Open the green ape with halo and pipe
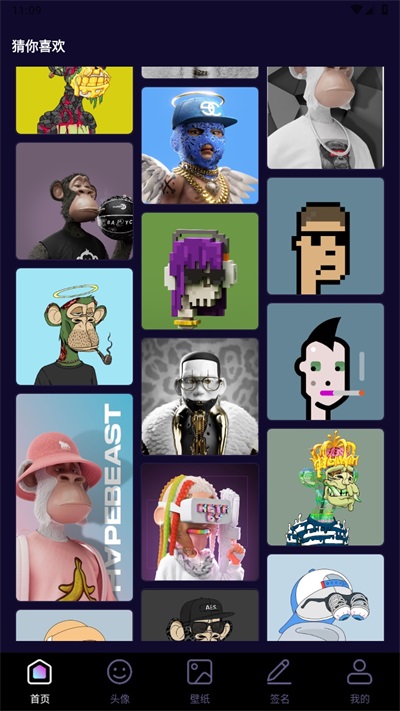The image size is (400, 711). (x=74, y=326)
